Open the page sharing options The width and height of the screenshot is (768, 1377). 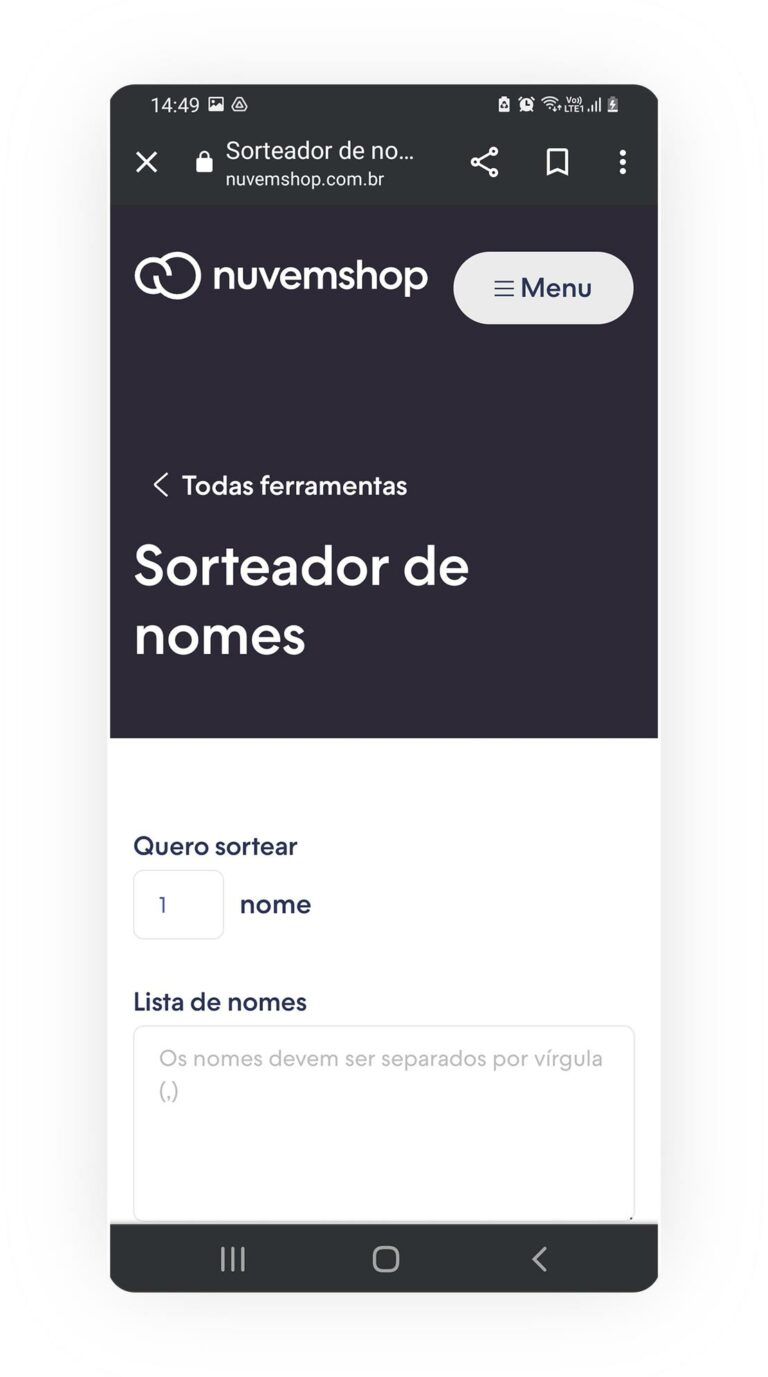click(484, 162)
